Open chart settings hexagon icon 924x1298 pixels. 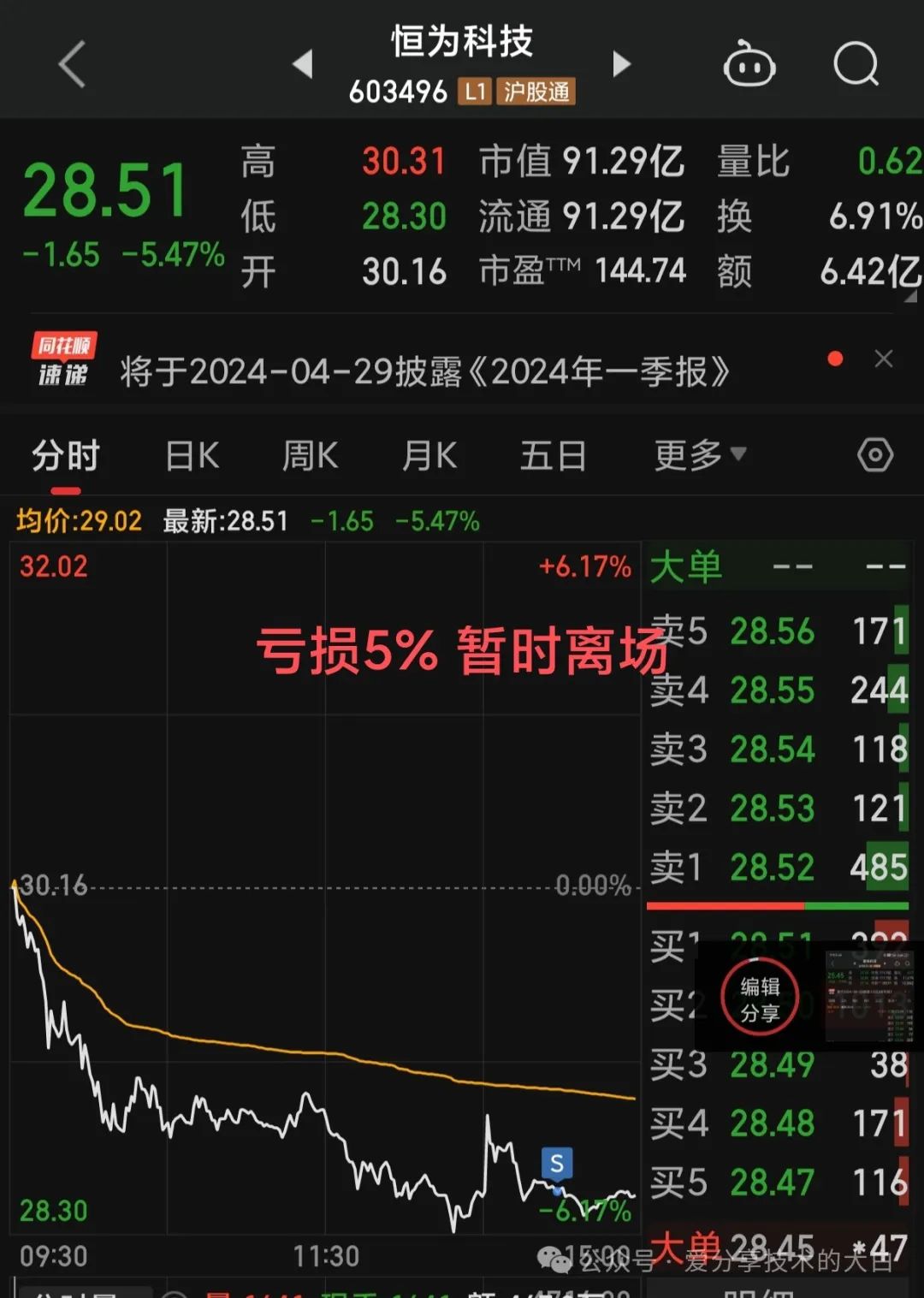(x=875, y=455)
